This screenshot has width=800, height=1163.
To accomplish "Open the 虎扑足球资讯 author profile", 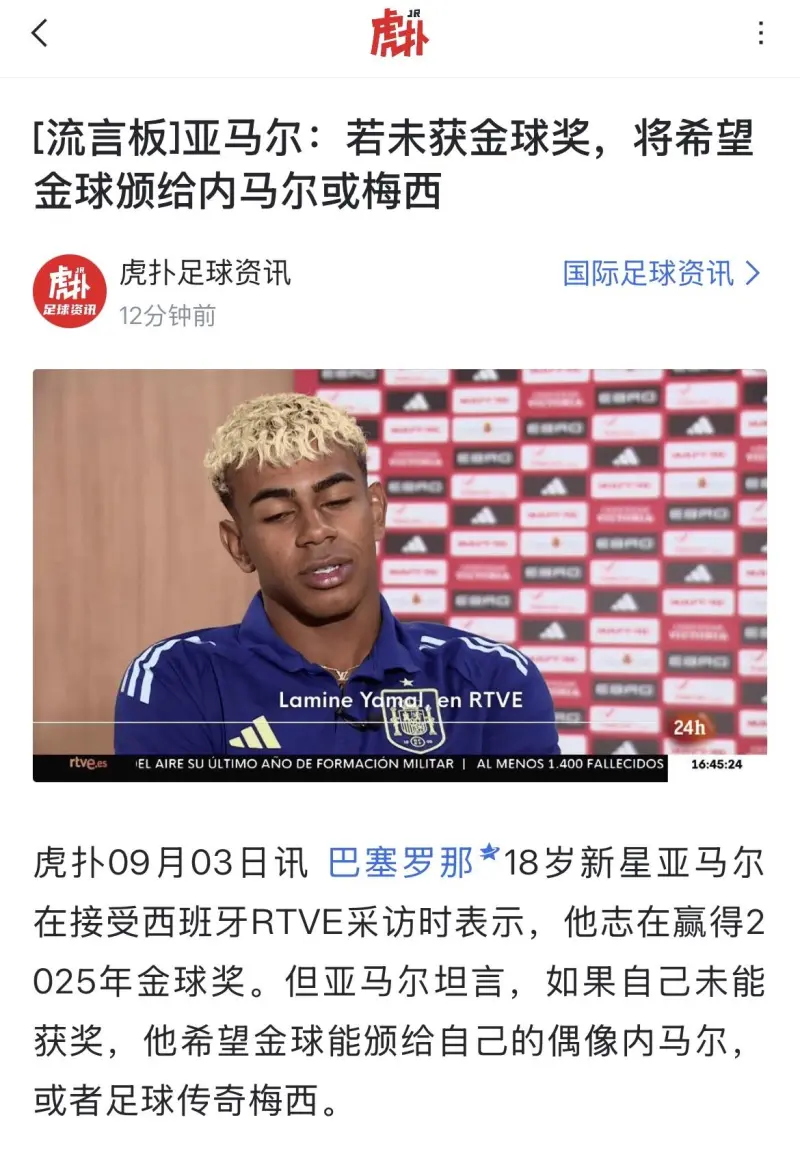I will point(204,272).
